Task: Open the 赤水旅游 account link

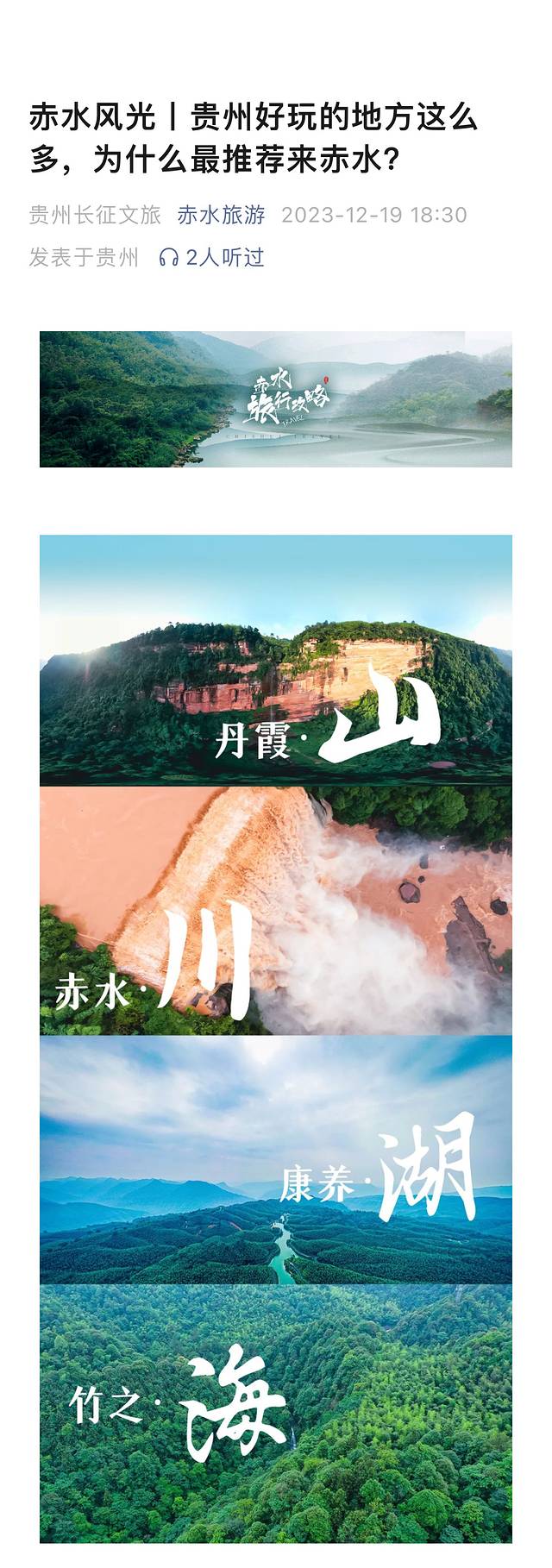Action: [221, 215]
